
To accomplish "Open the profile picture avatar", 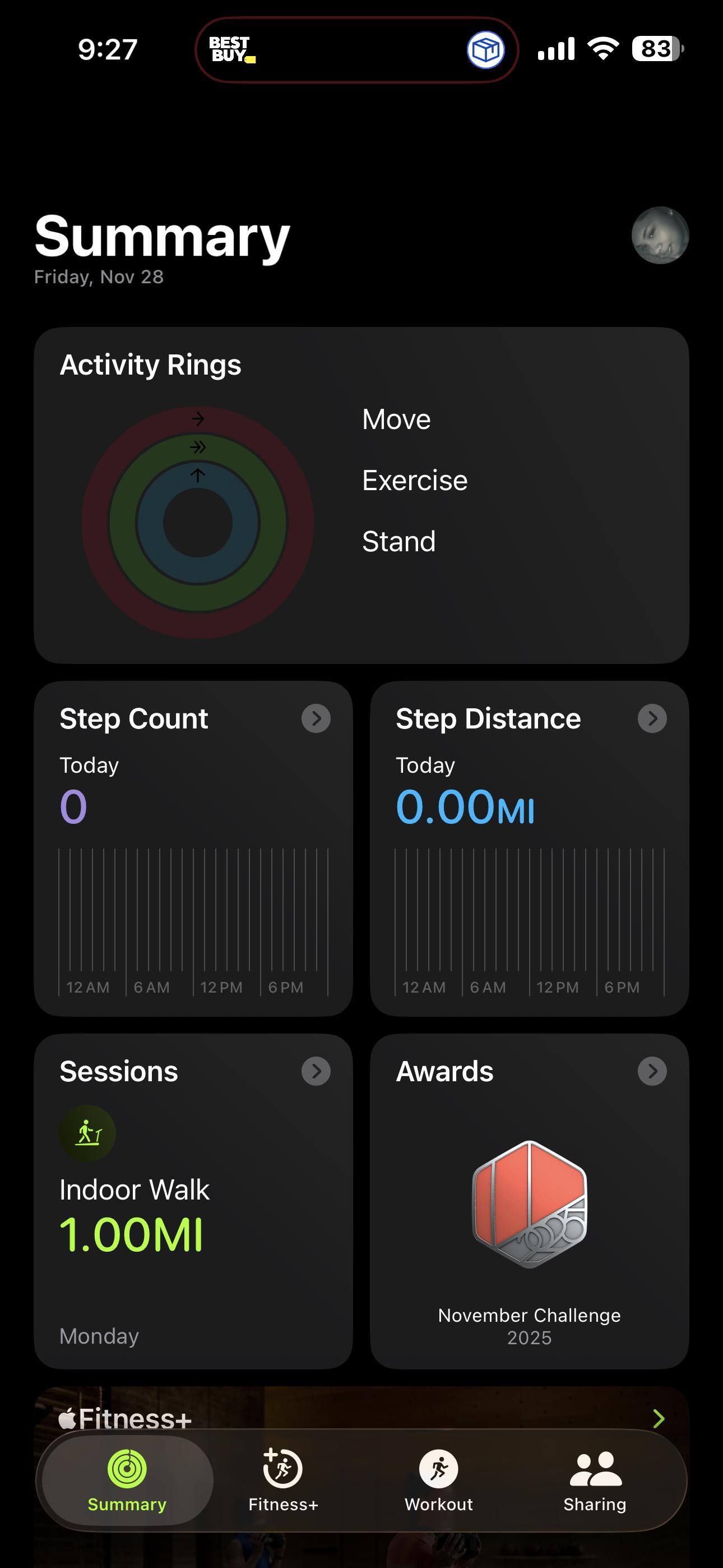I will 660,236.
